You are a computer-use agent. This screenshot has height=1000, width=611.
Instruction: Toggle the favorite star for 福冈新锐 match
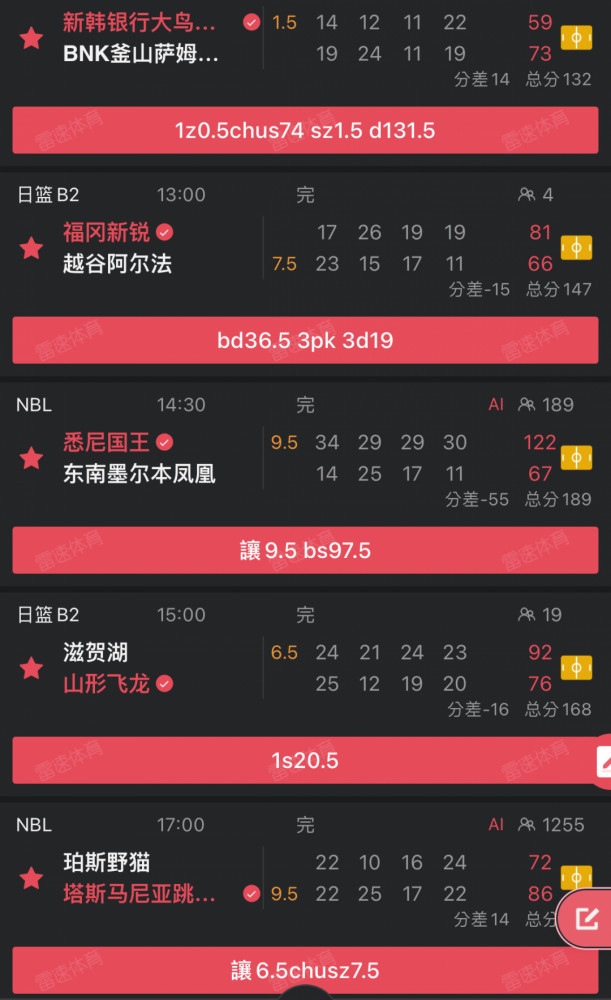pyautogui.click(x=31, y=247)
